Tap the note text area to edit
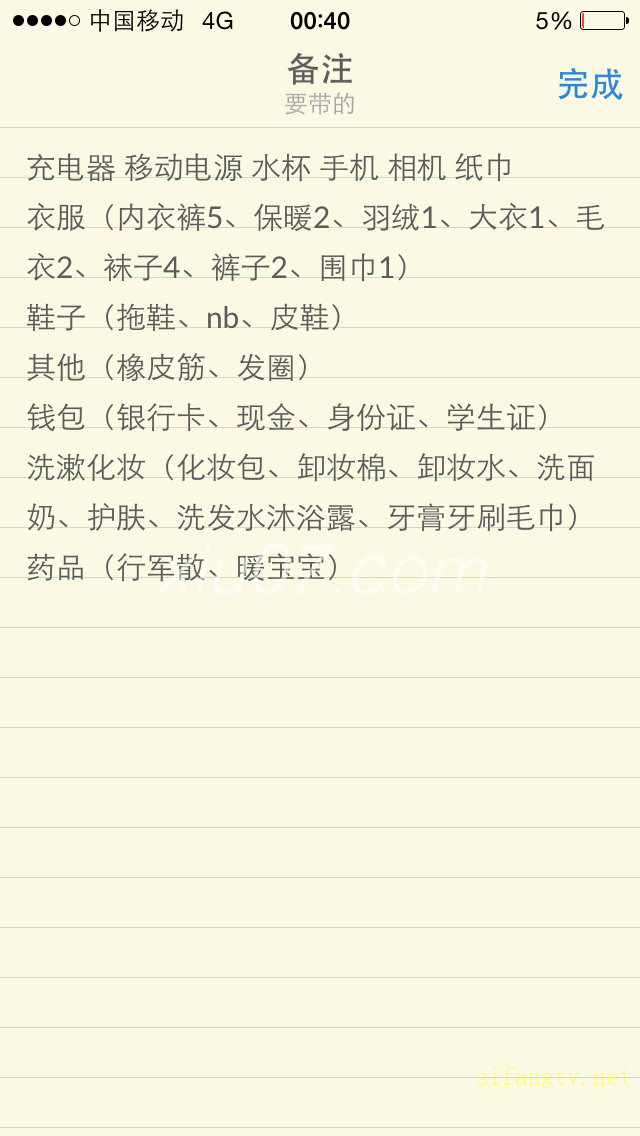Viewport: 640px width, 1136px height. [x=320, y=632]
